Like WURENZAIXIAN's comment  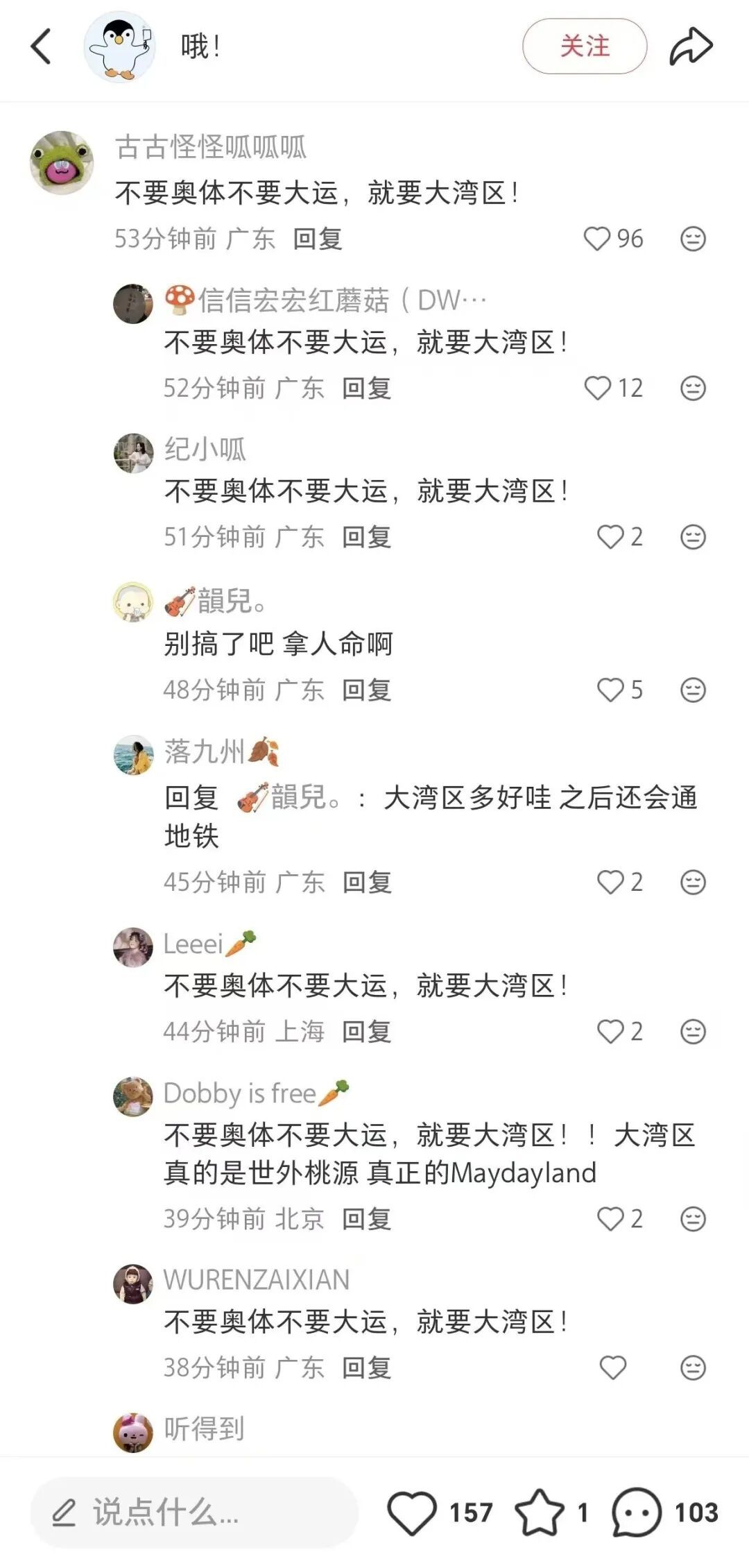point(612,1367)
